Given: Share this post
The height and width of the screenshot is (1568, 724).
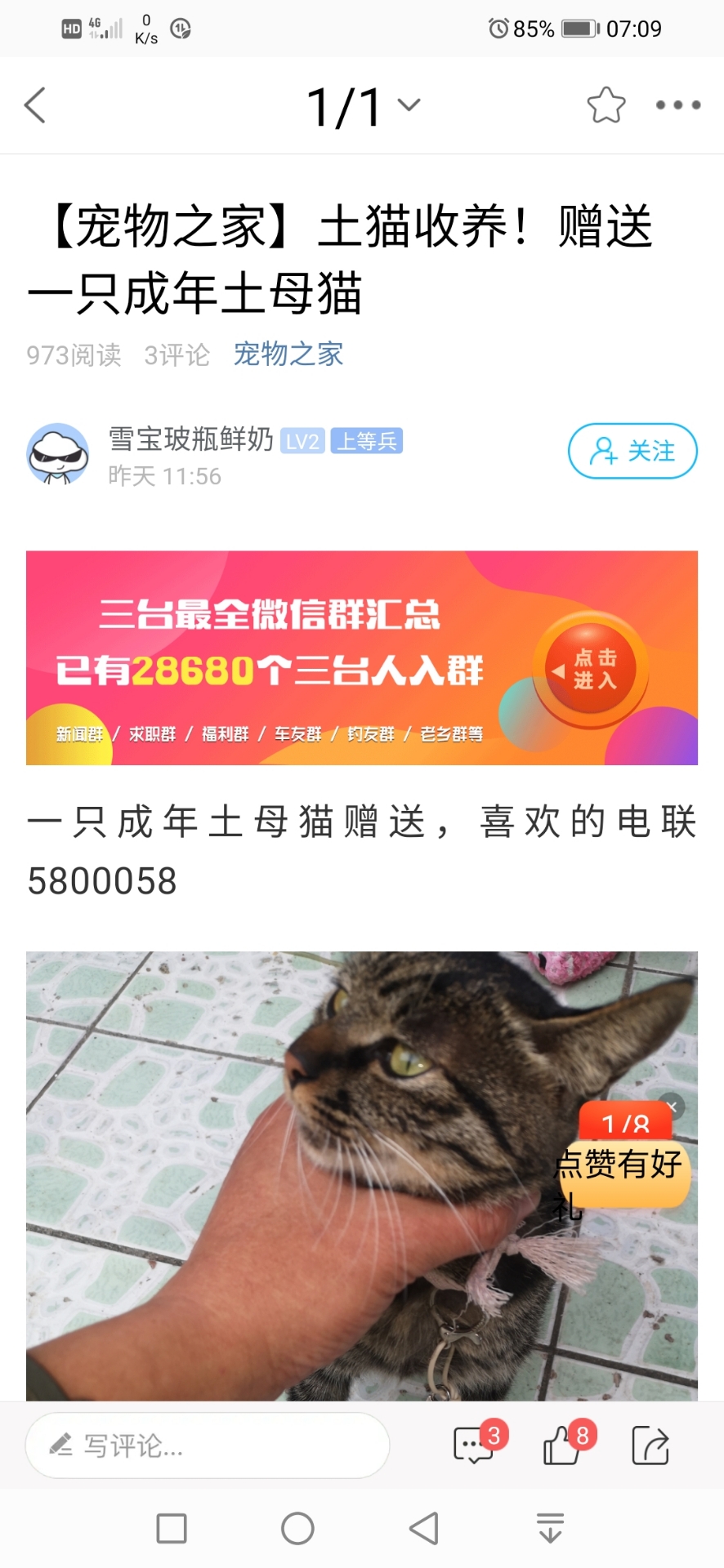Looking at the screenshot, I should pyautogui.click(x=650, y=1445).
